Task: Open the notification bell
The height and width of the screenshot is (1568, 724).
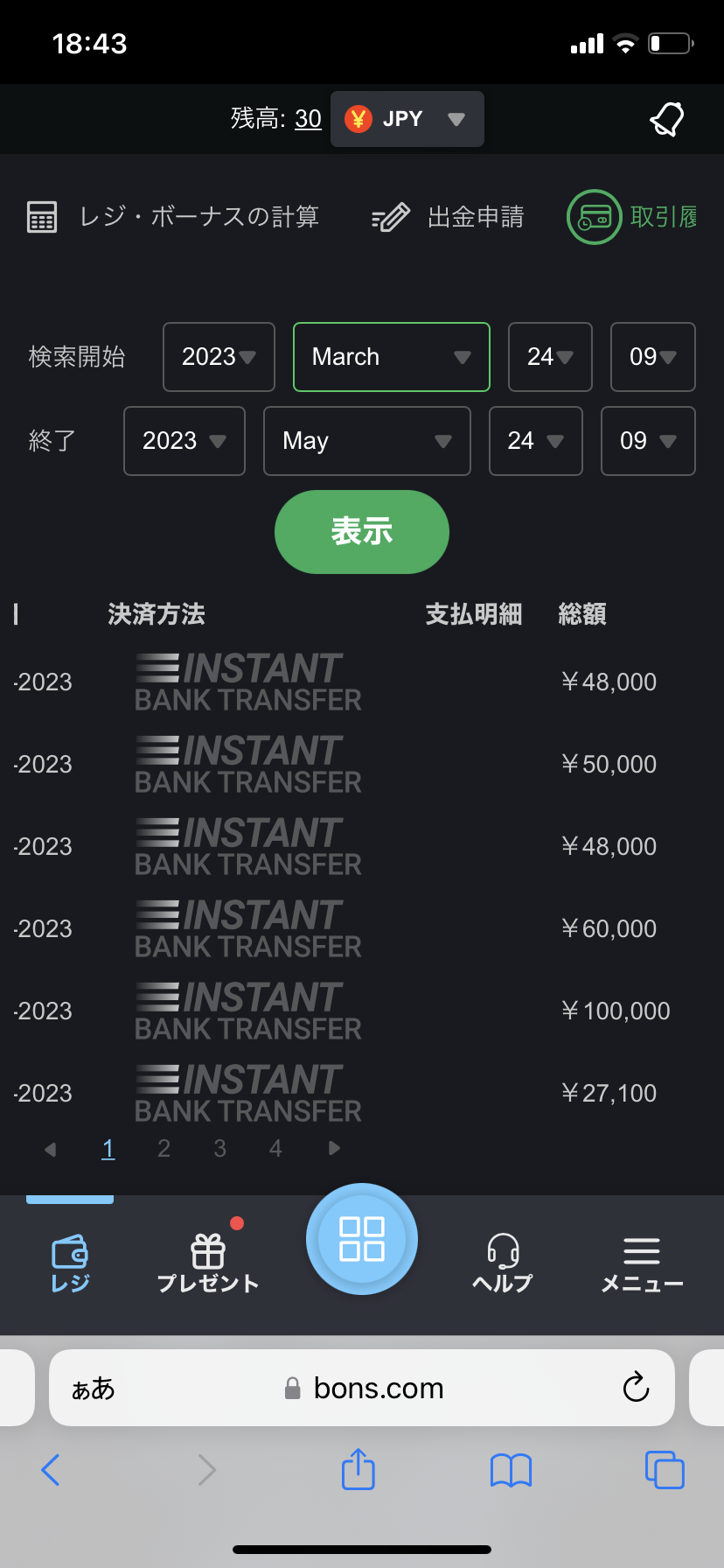Action: (x=666, y=118)
